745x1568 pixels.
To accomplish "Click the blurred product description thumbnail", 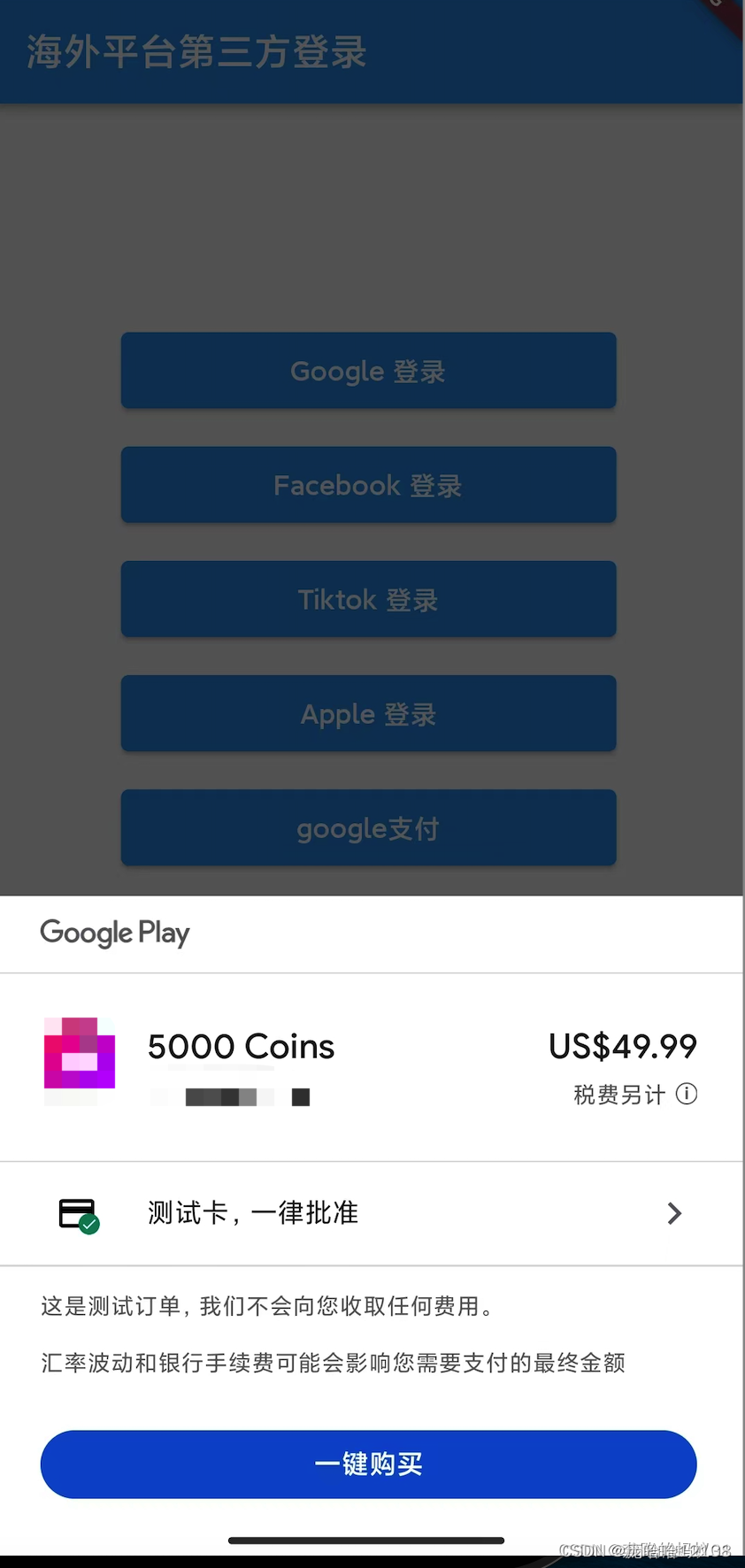I will [232, 1096].
